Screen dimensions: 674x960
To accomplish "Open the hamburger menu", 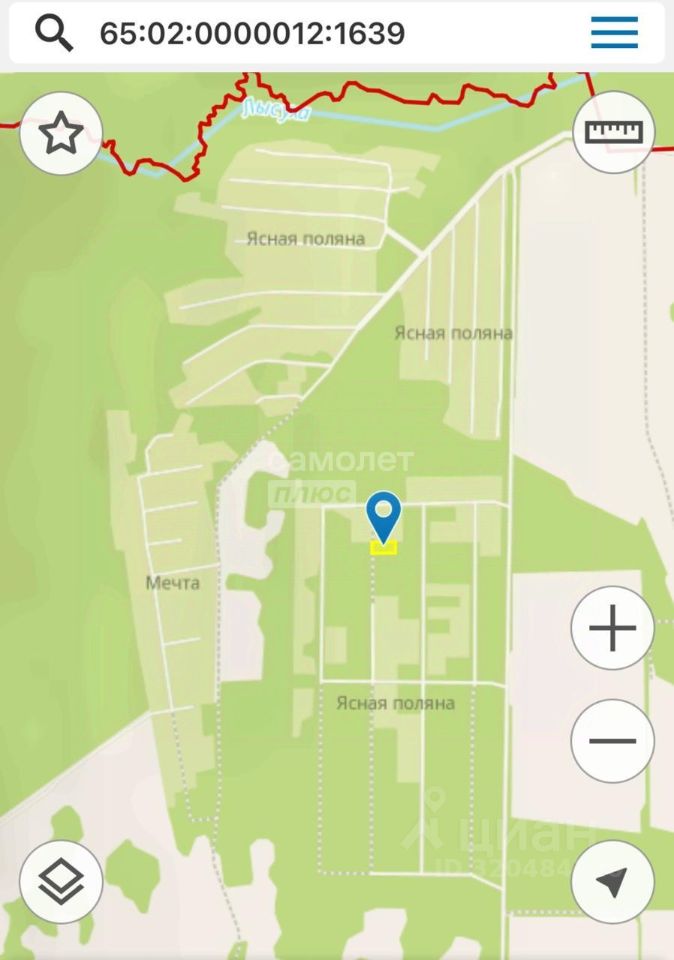I will coord(614,33).
